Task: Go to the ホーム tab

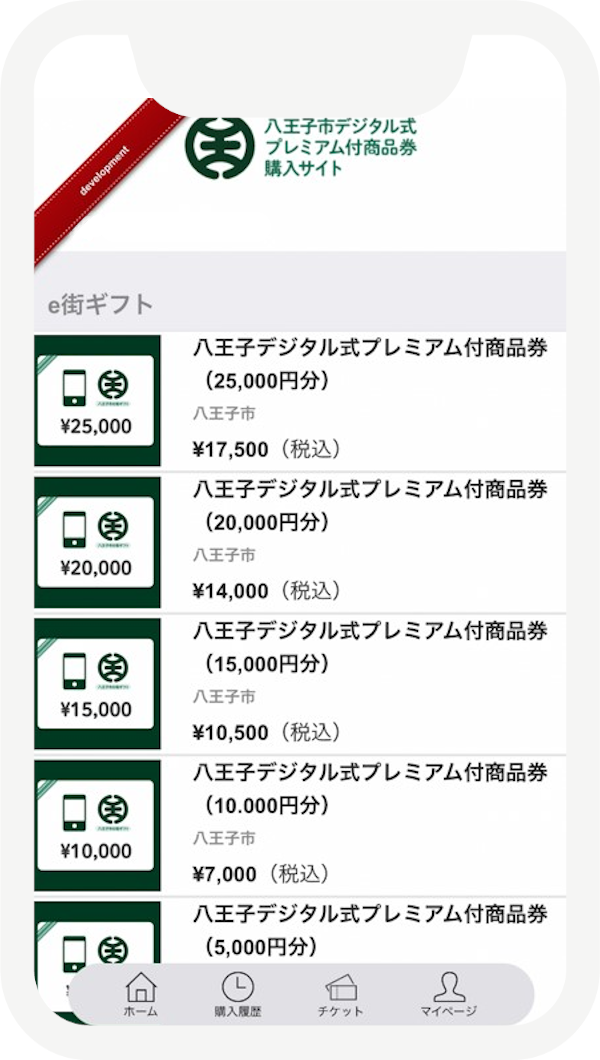Action: tap(141, 994)
